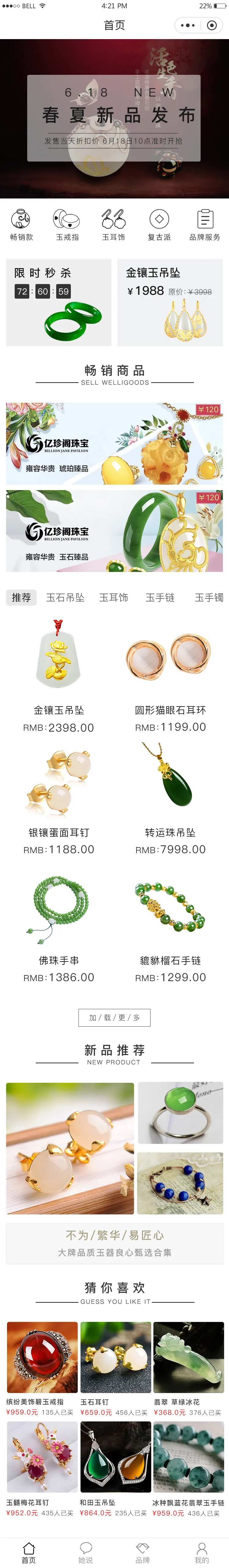
Task: Open 品牌服务
Action: [x=205, y=225]
